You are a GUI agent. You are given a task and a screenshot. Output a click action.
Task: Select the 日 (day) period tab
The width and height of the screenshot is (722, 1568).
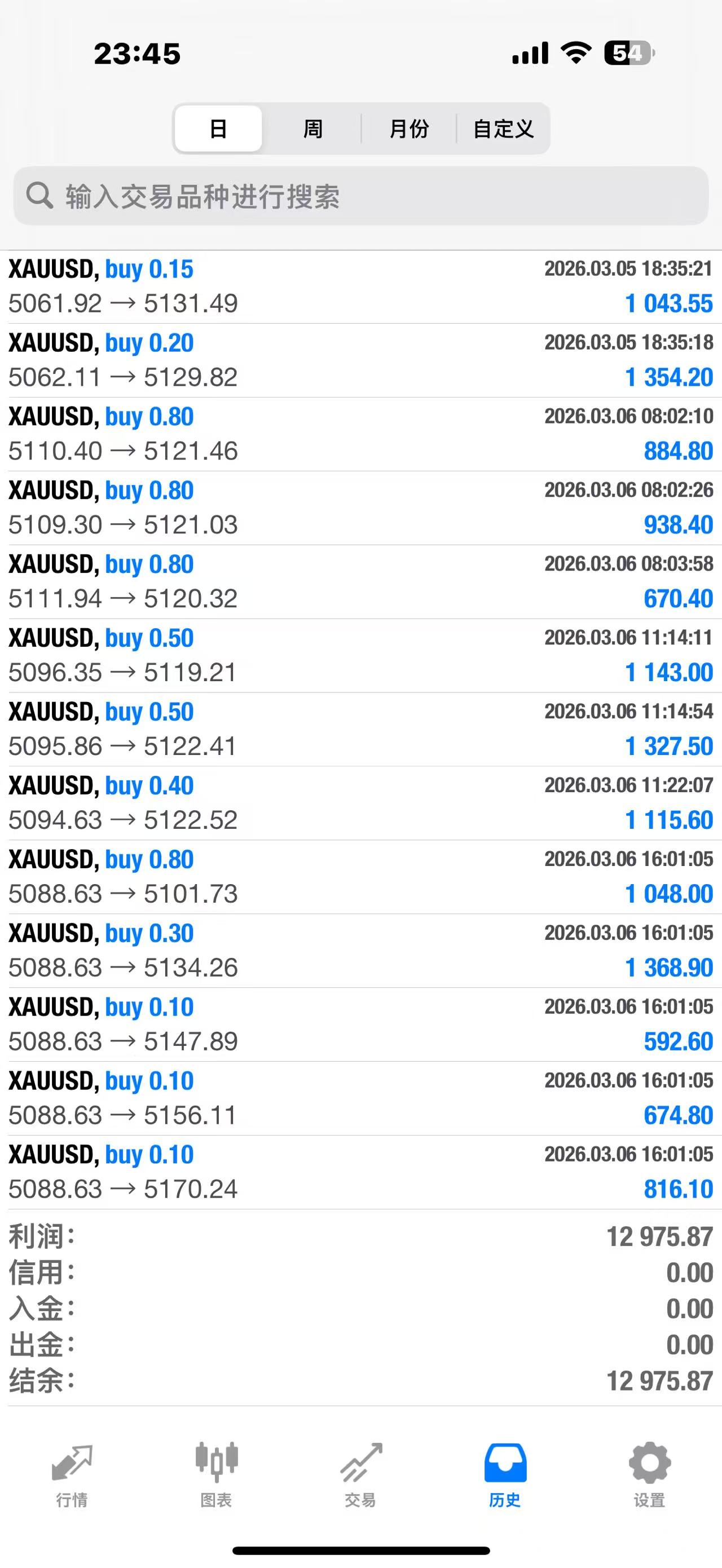[218, 129]
